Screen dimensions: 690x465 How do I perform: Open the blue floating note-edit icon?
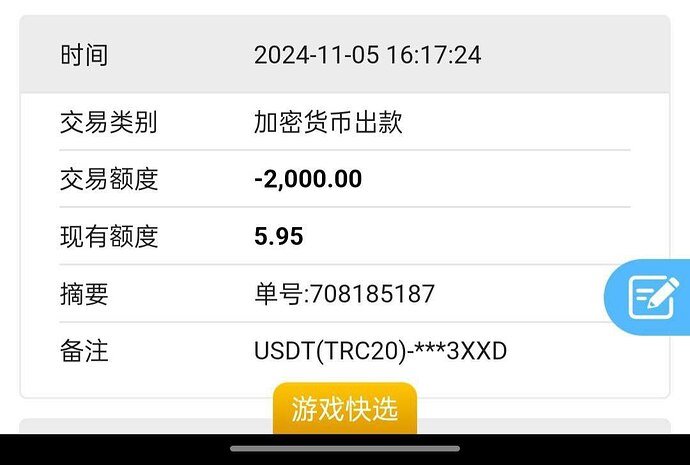tap(651, 296)
